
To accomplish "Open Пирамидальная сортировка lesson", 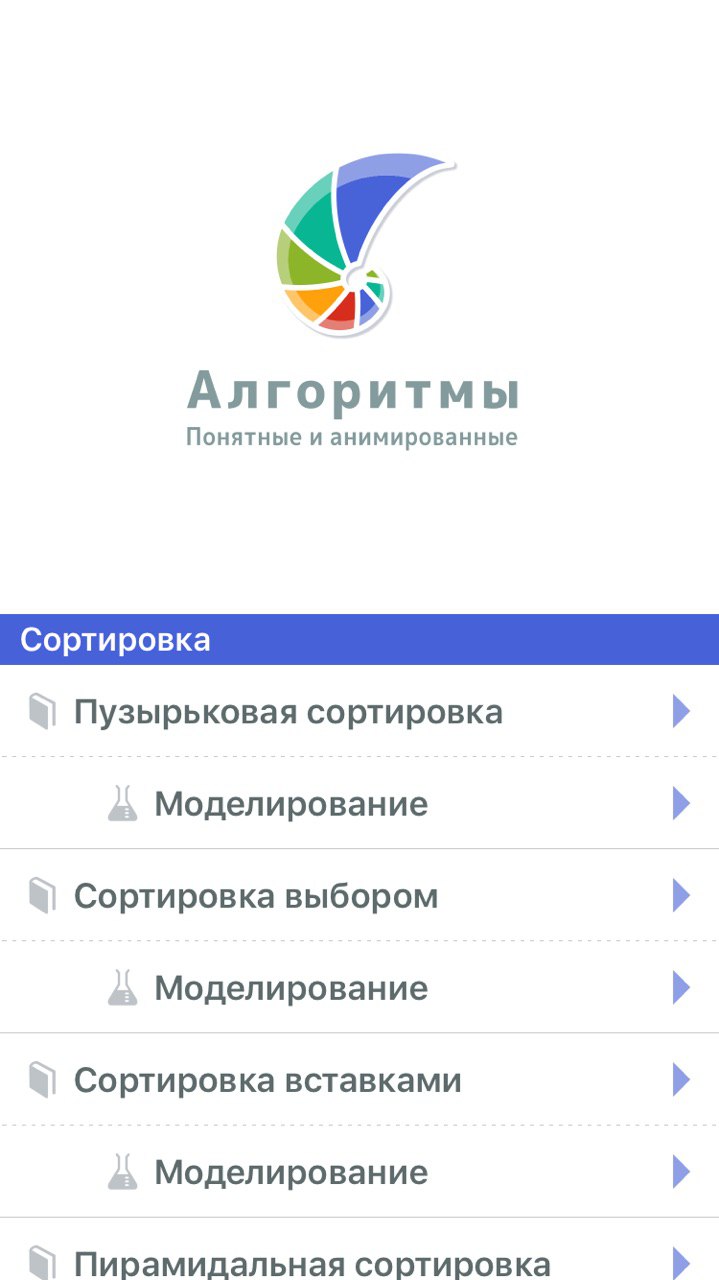I will [x=312, y=1262].
